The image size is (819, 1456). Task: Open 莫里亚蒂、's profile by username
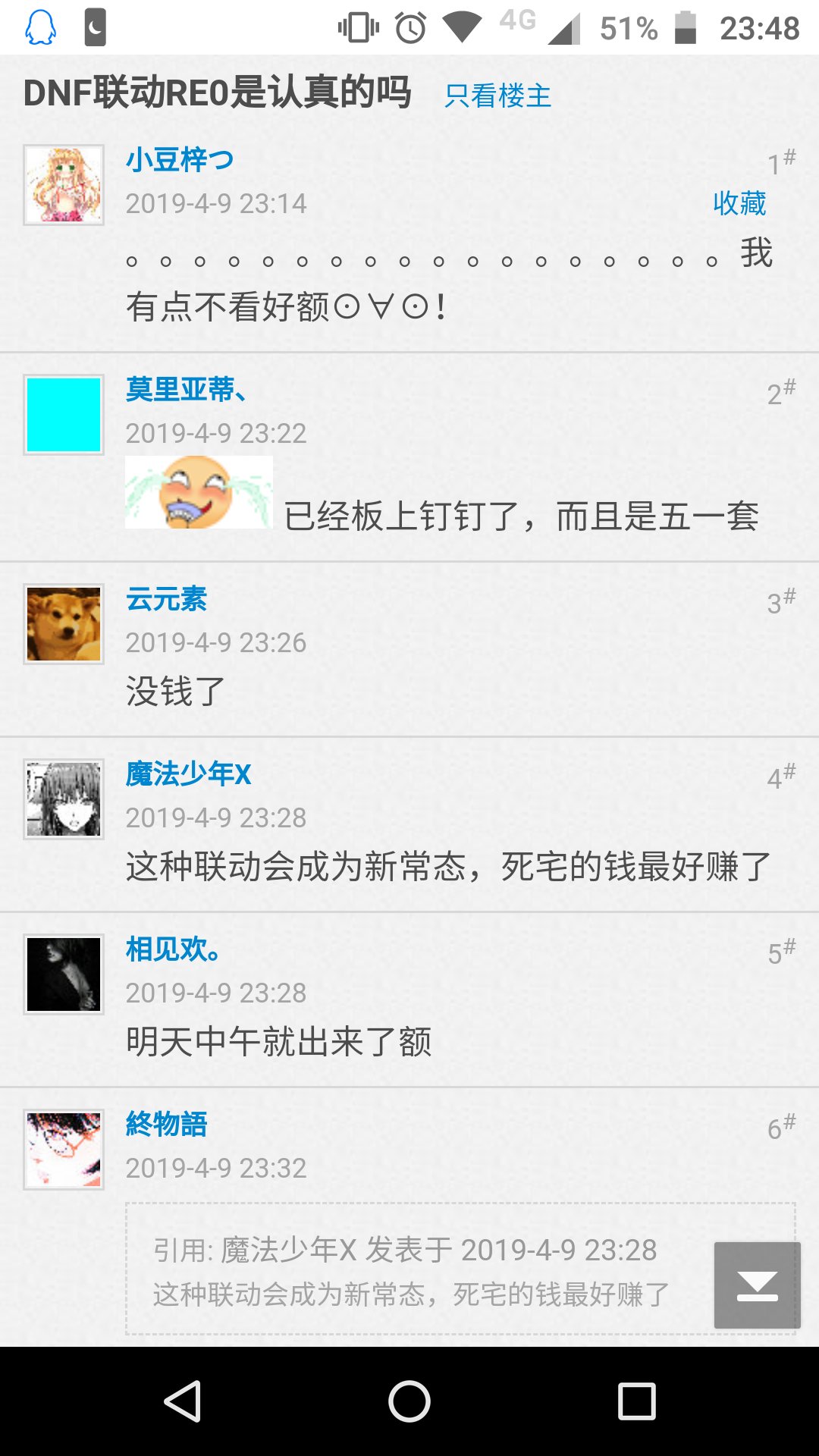[x=186, y=390]
